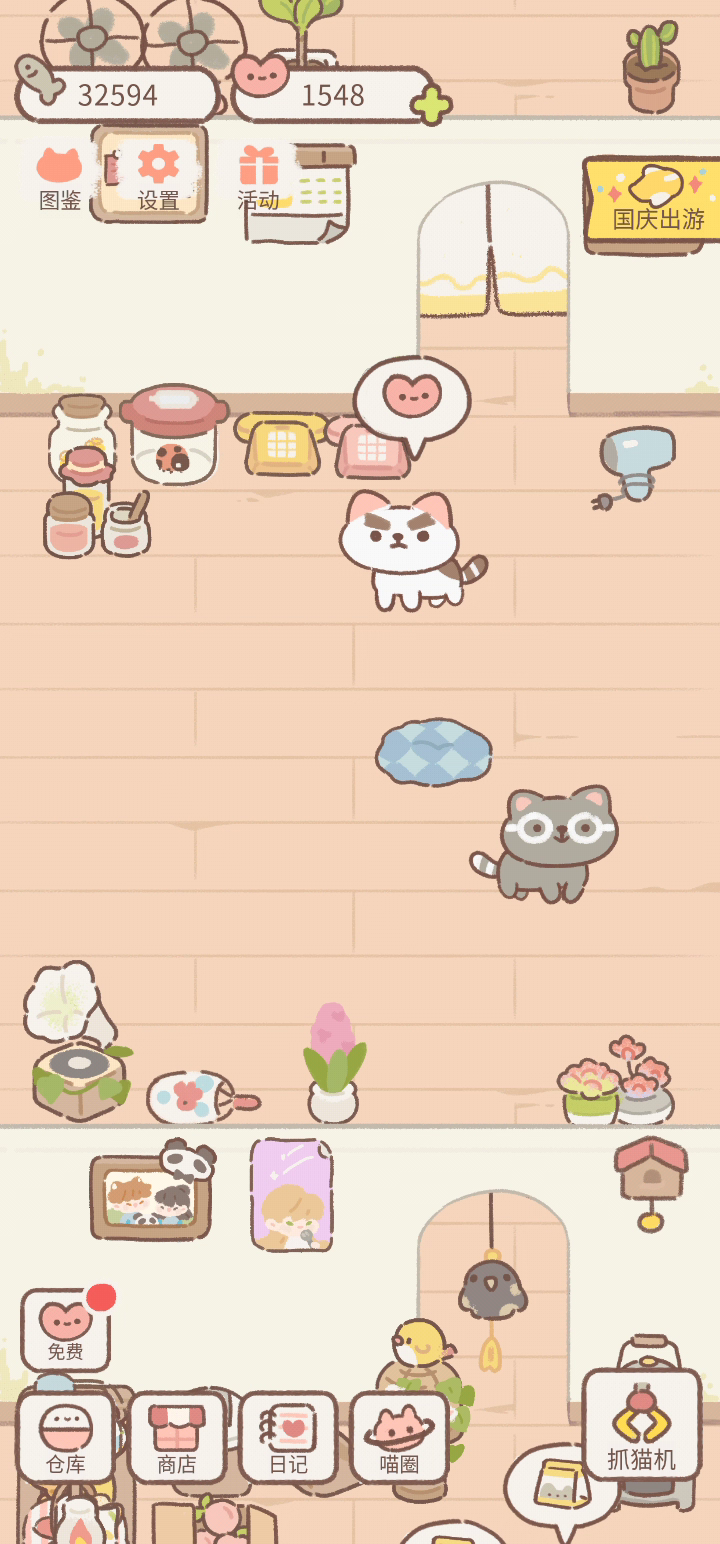Open the 日记 diary
Image resolution: width=720 pixels, height=1544 pixels.
pos(288,1437)
